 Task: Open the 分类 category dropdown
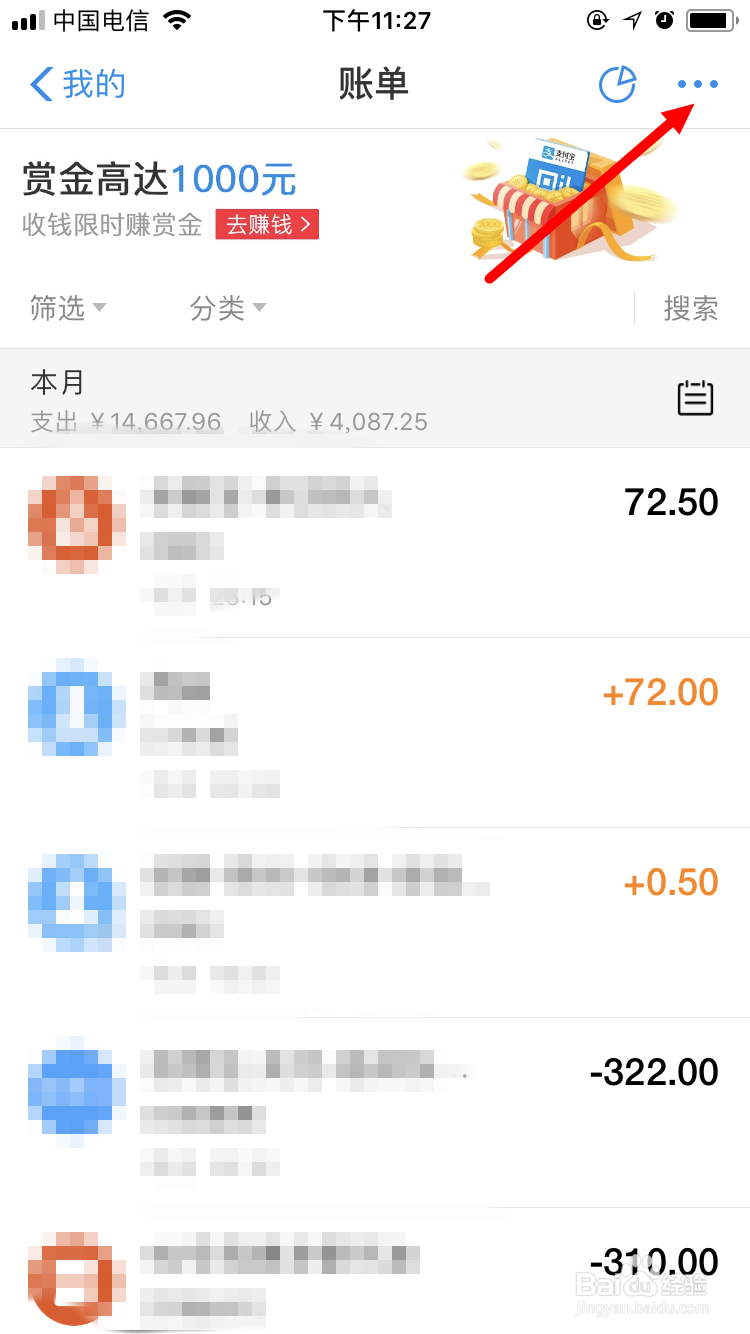click(228, 309)
